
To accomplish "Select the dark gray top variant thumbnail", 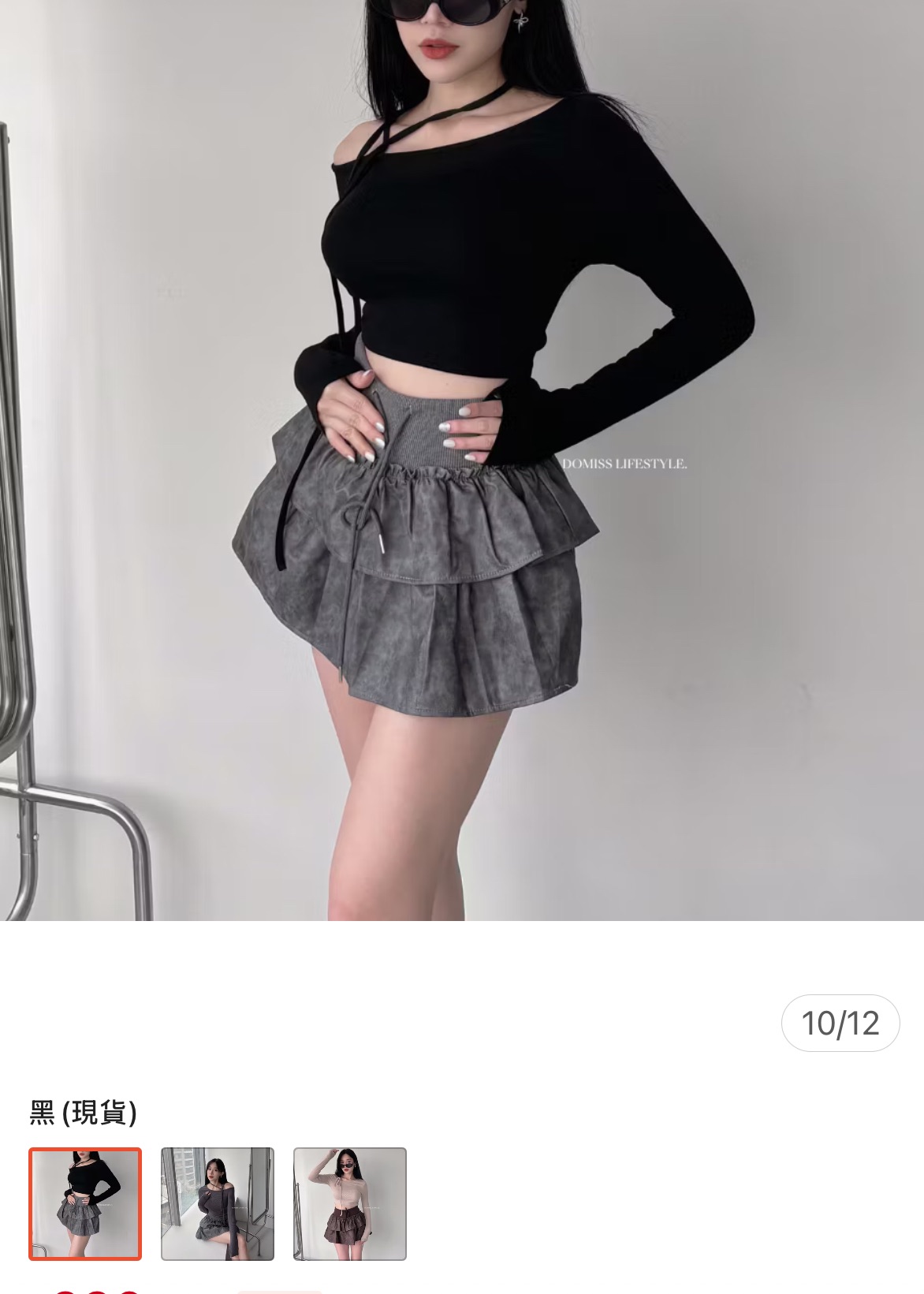I will (218, 1203).
